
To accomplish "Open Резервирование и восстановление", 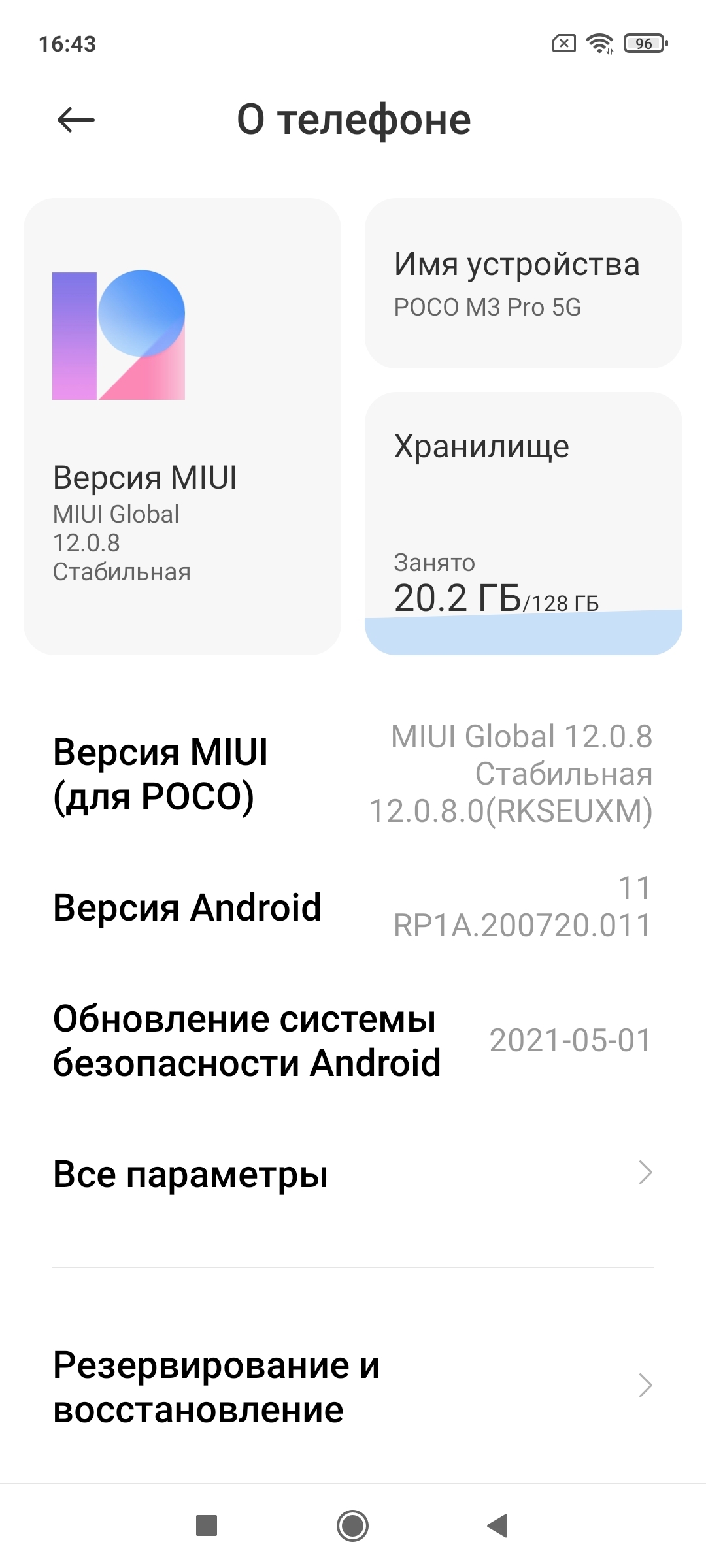I will pos(353,1386).
